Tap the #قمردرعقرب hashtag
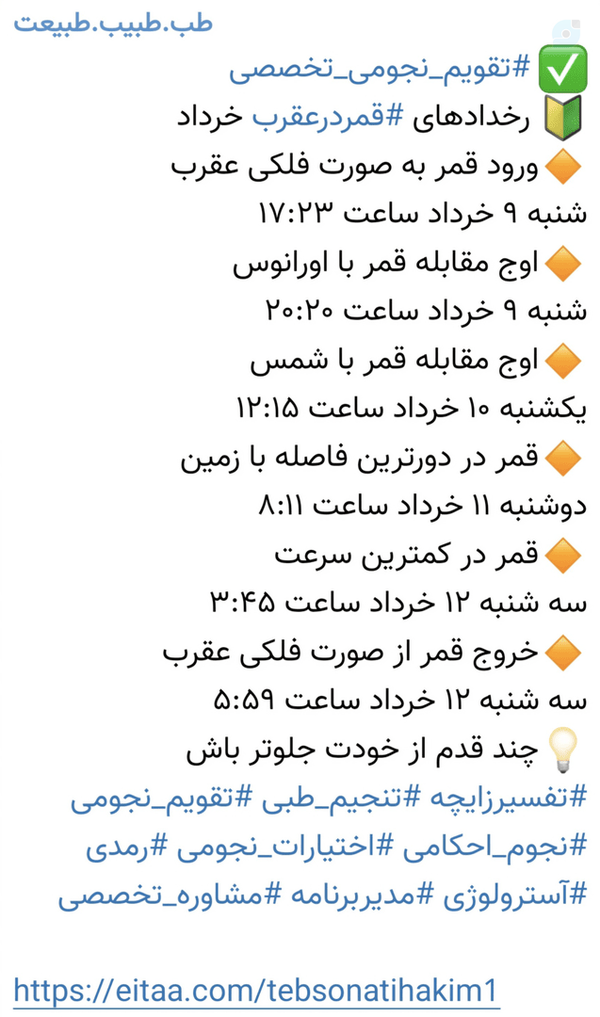The width and height of the screenshot is (600, 1017). pyautogui.click(x=328, y=117)
